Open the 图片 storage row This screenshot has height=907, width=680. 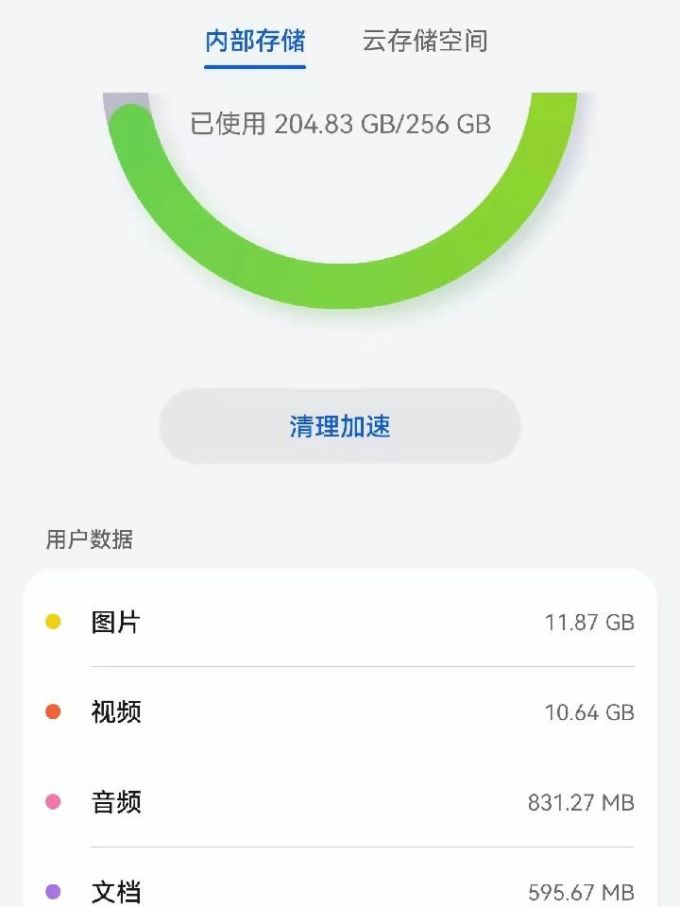pyautogui.click(x=340, y=622)
